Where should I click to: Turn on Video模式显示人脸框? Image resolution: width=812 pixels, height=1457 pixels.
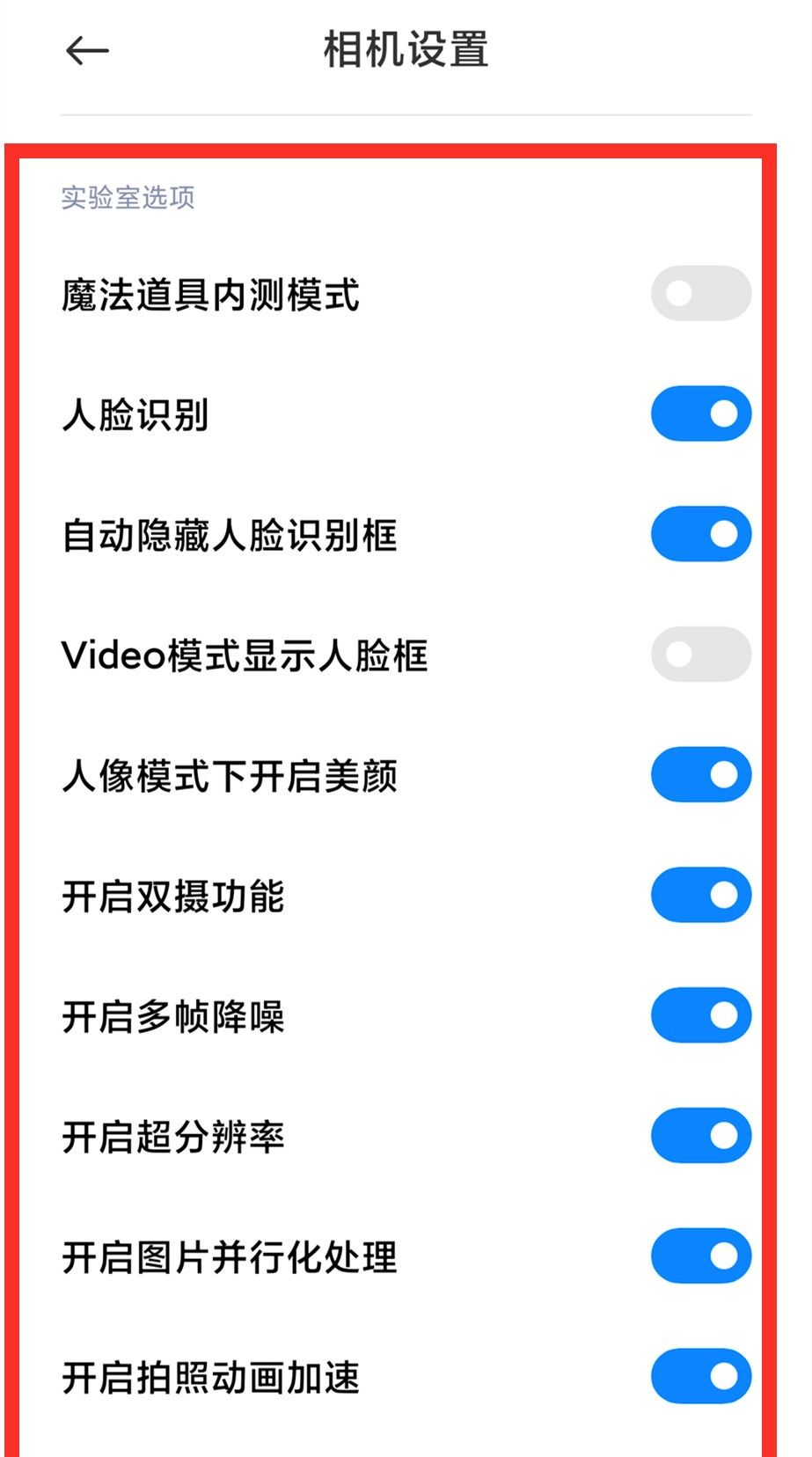(700, 654)
